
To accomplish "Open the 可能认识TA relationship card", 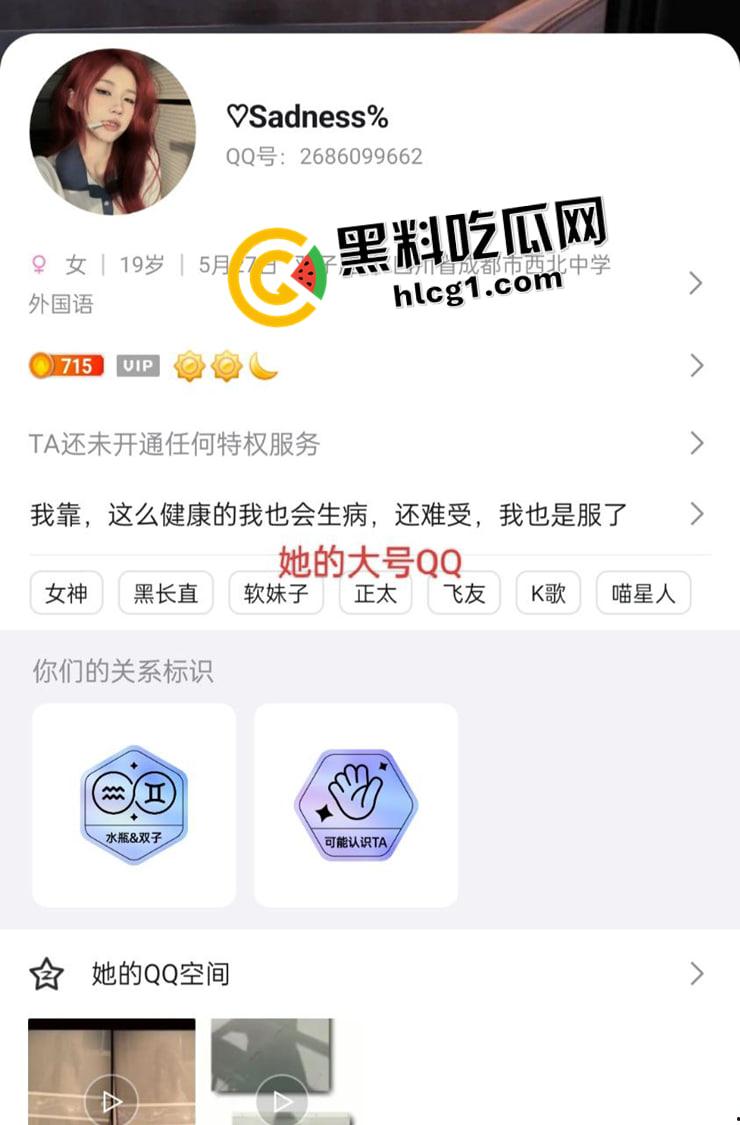I will pyautogui.click(x=356, y=805).
